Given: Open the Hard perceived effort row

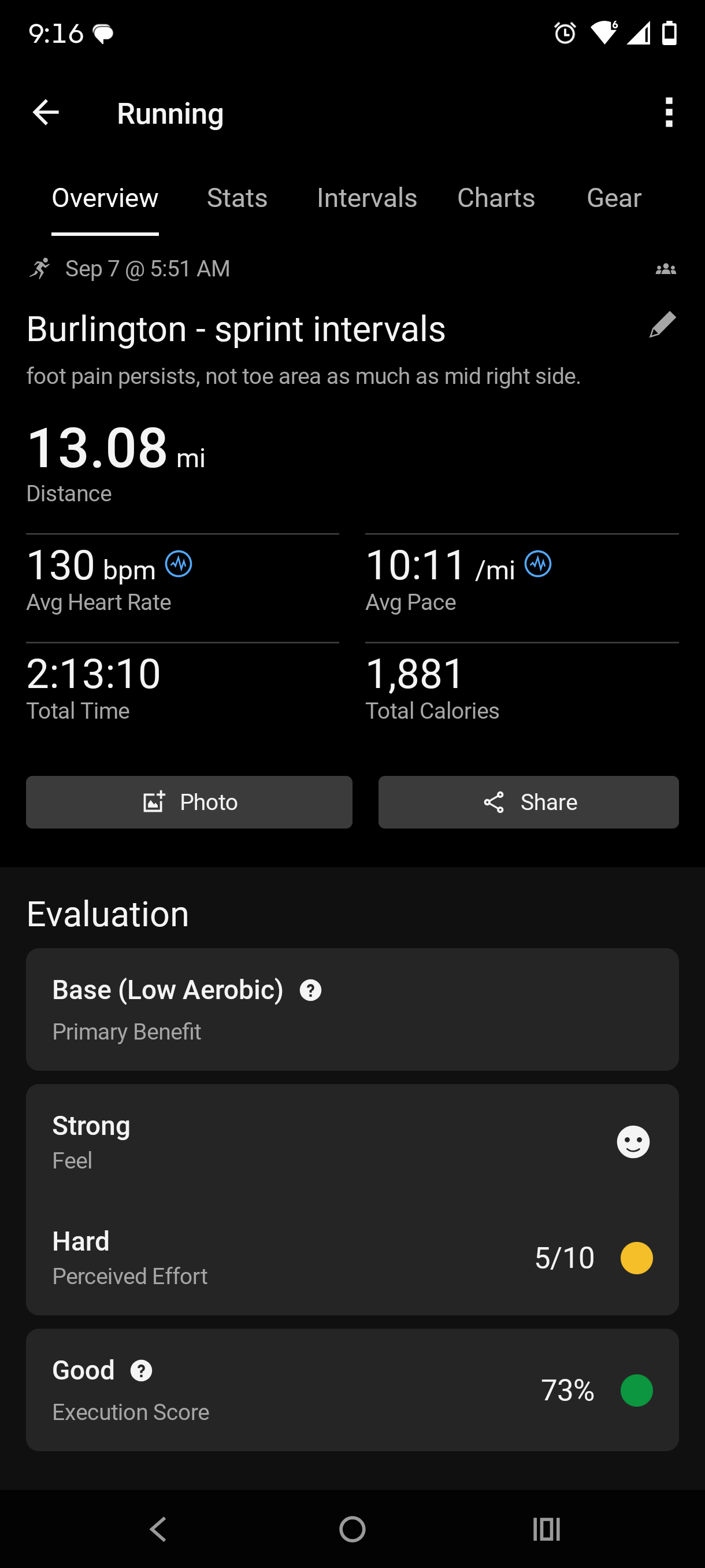Looking at the screenshot, I should [x=352, y=1258].
